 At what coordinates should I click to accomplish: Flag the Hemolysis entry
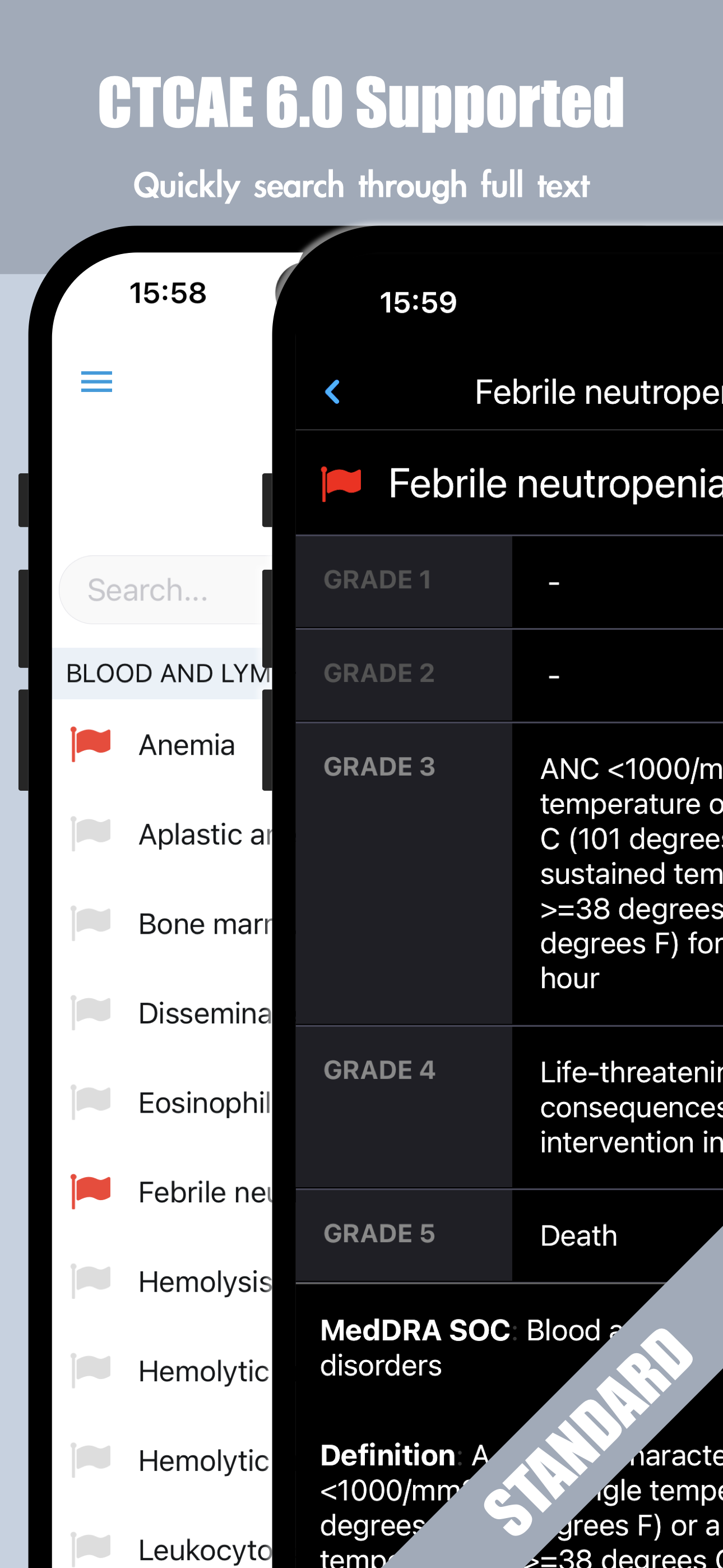click(x=90, y=1281)
